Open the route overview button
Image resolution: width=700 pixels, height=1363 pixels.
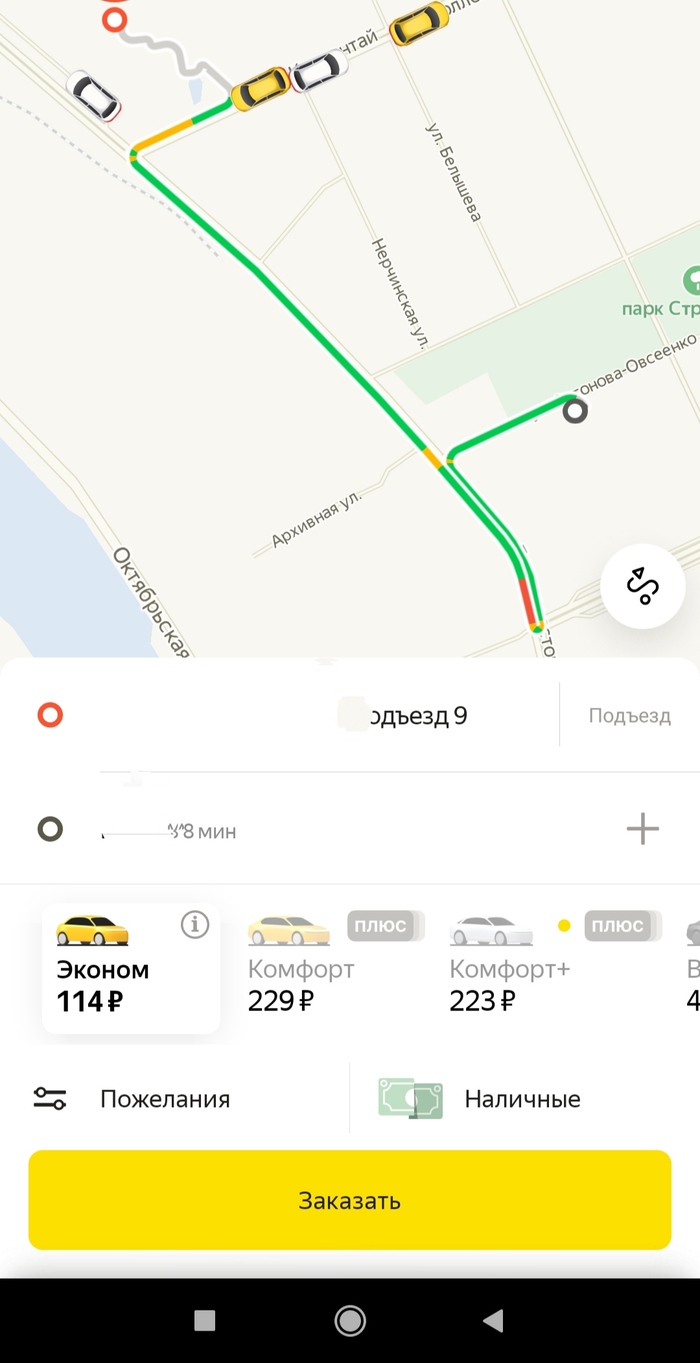(x=642, y=586)
